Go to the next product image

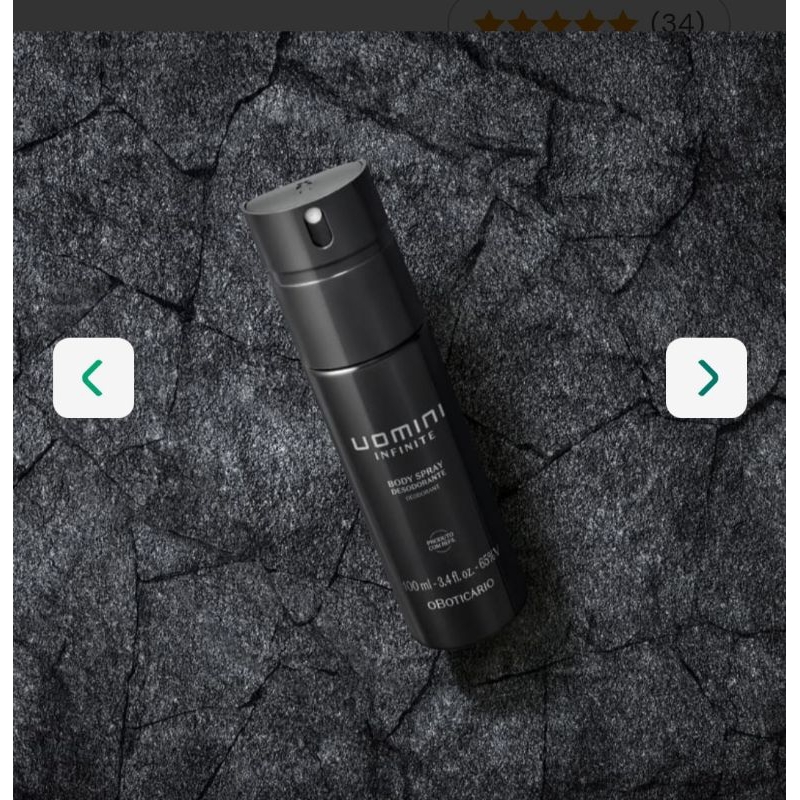click(706, 378)
